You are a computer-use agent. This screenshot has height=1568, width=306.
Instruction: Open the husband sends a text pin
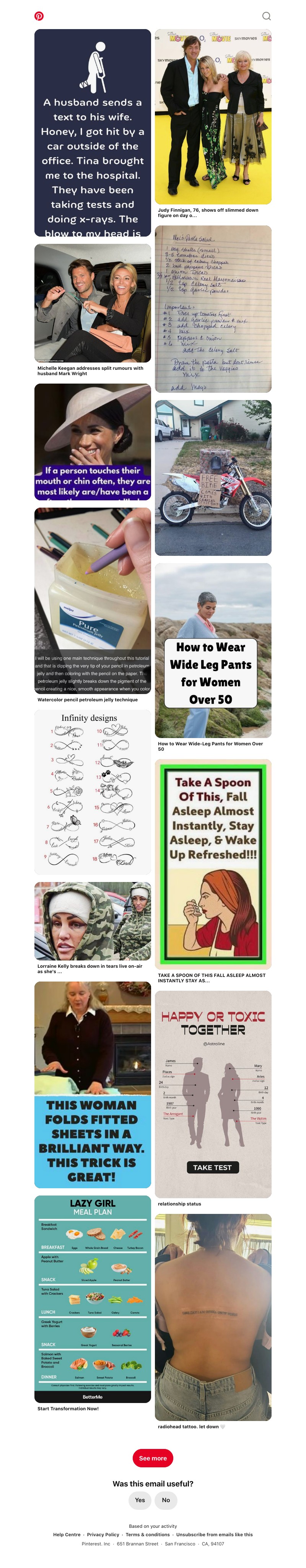93,133
